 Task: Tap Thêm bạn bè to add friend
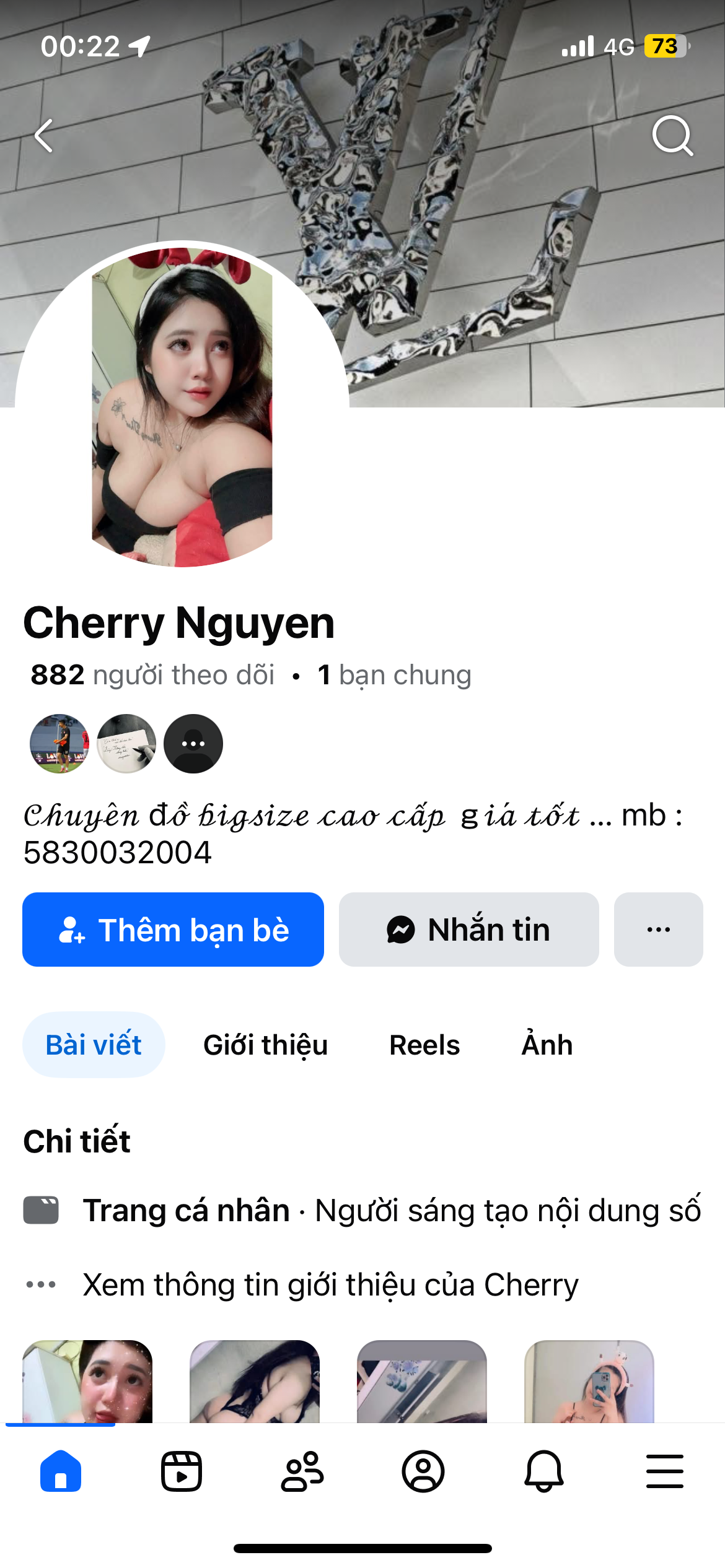[173, 930]
